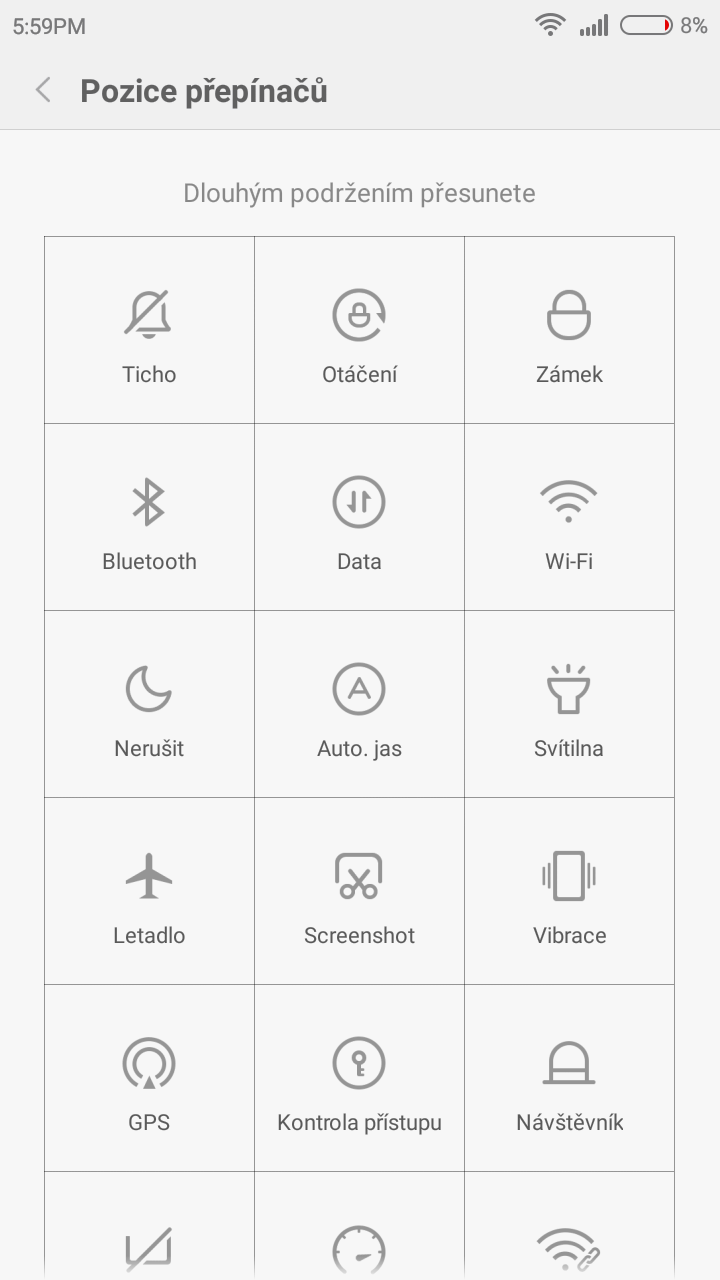Tap the Nerušit tile
The height and width of the screenshot is (1280, 720).
149,704
